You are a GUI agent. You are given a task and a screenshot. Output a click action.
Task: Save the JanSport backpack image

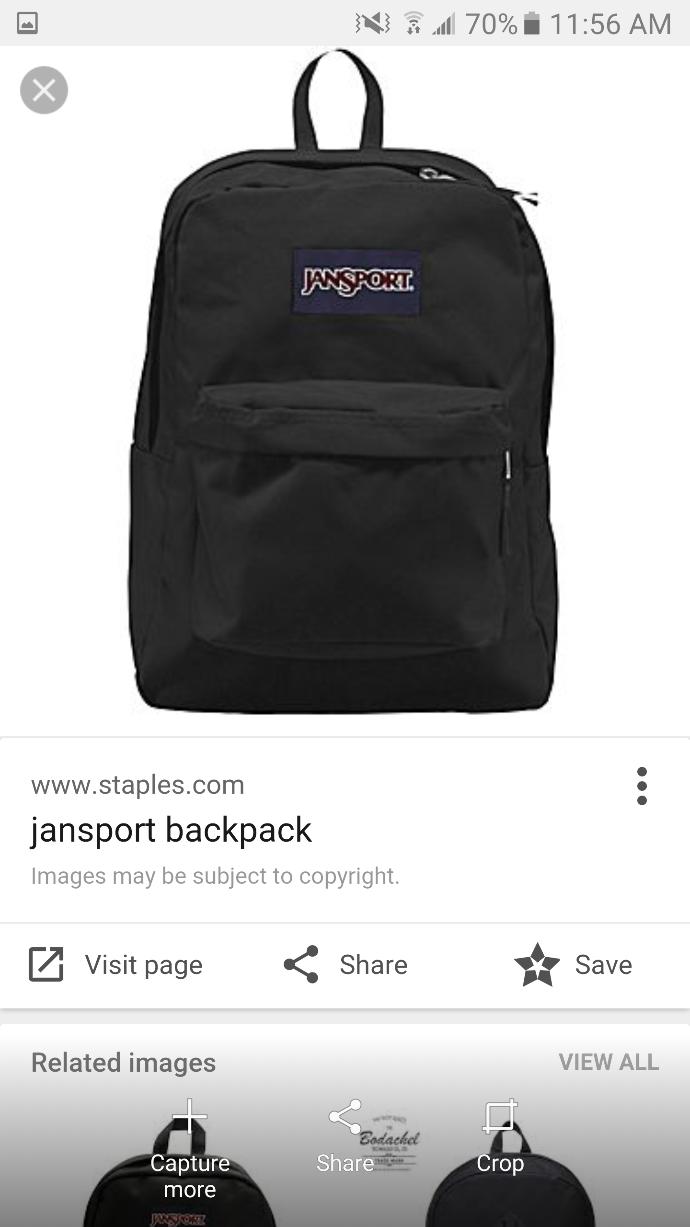coord(574,965)
